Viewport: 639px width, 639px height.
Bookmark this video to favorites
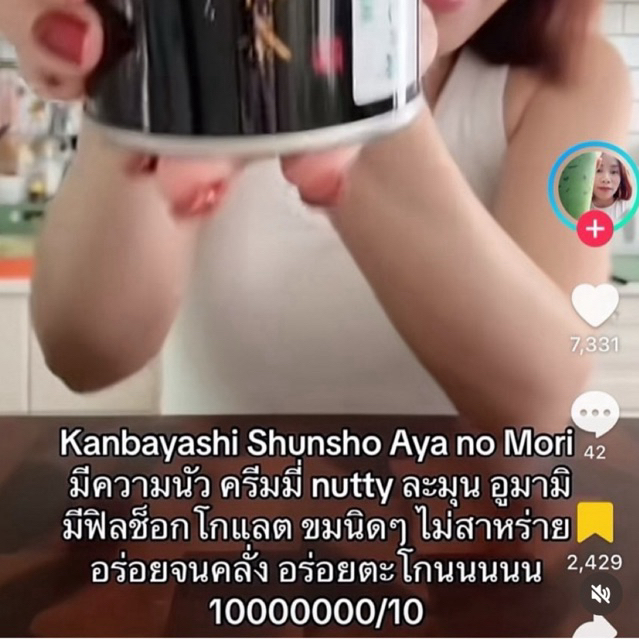[595, 522]
